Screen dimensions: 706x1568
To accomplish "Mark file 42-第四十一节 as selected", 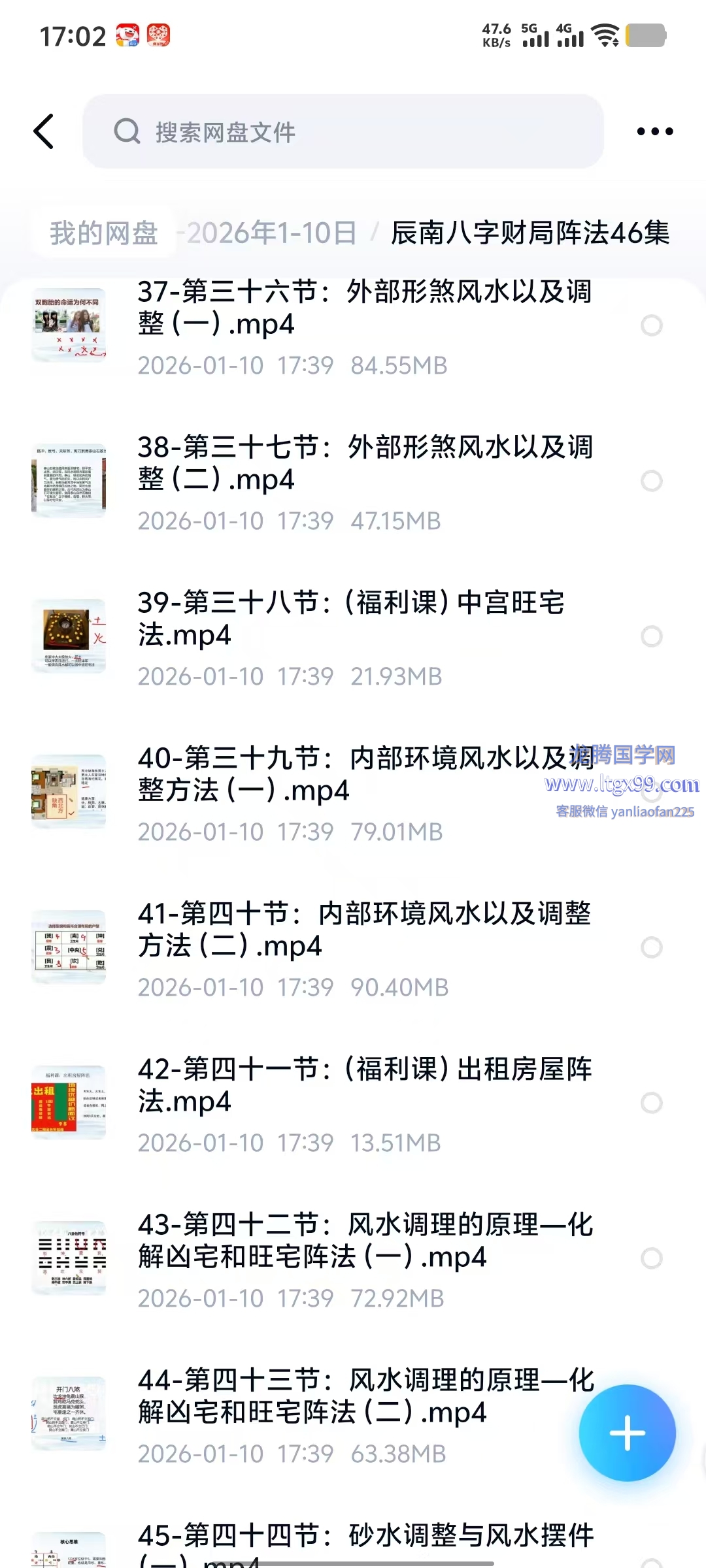I will [651, 1103].
